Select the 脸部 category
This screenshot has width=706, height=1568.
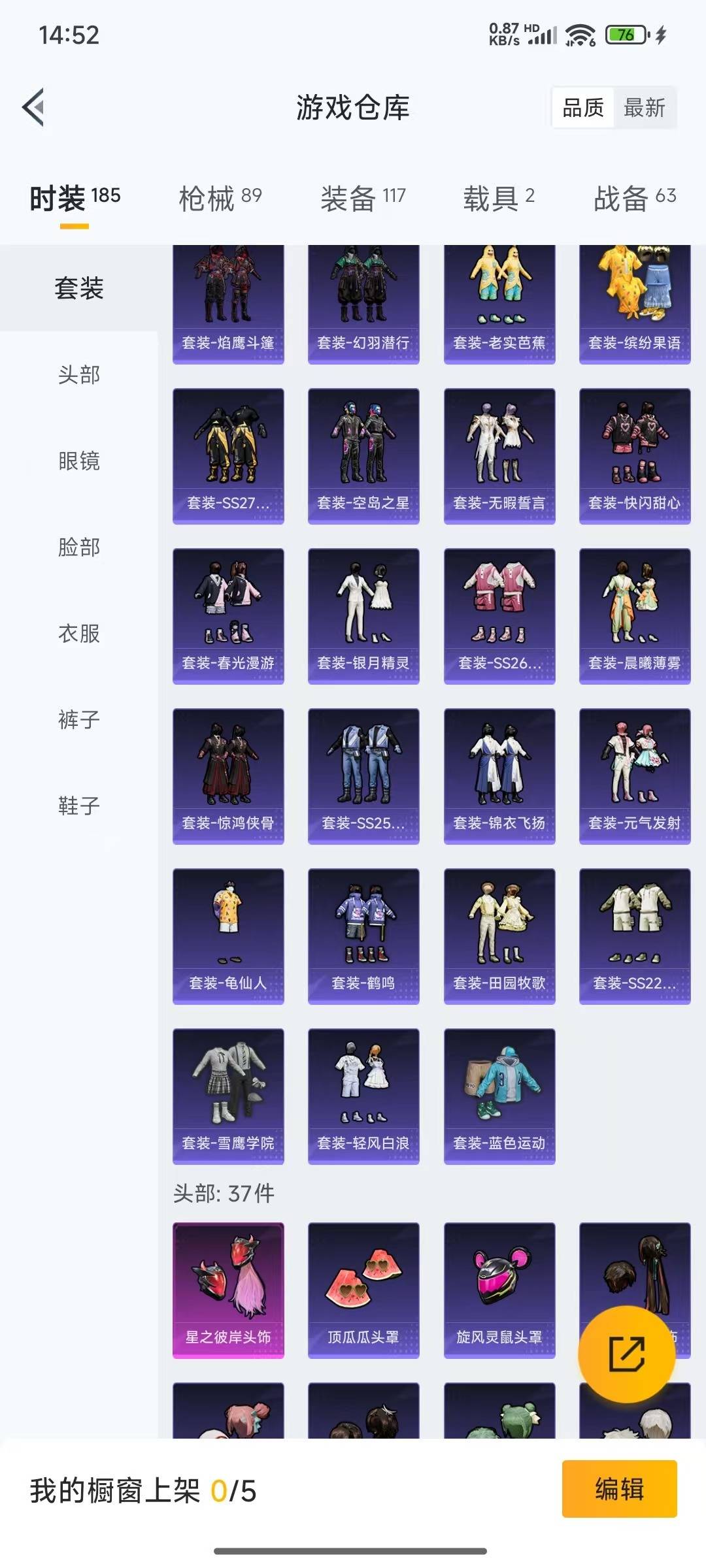coord(79,547)
